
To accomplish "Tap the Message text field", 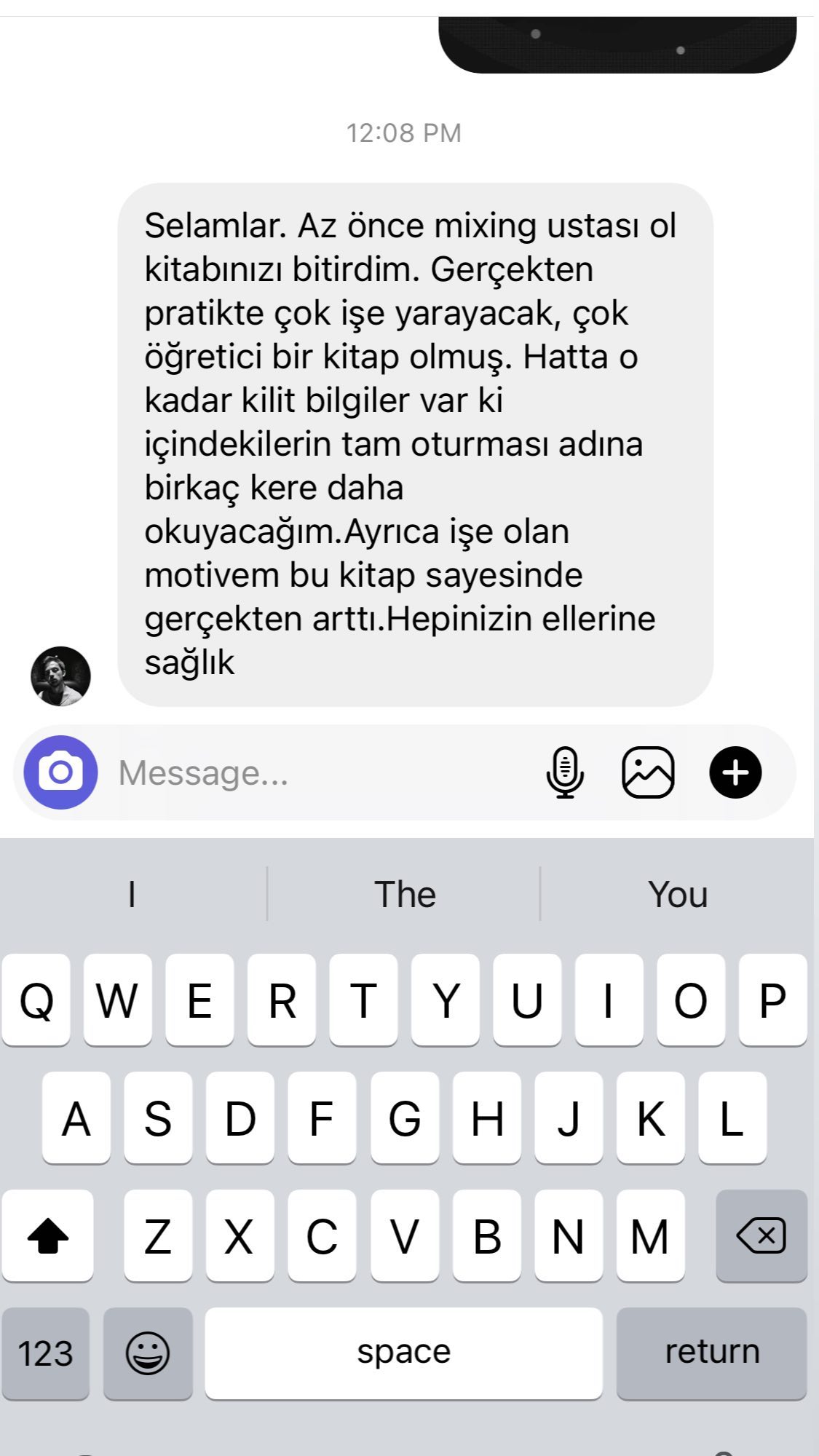I will [x=320, y=772].
